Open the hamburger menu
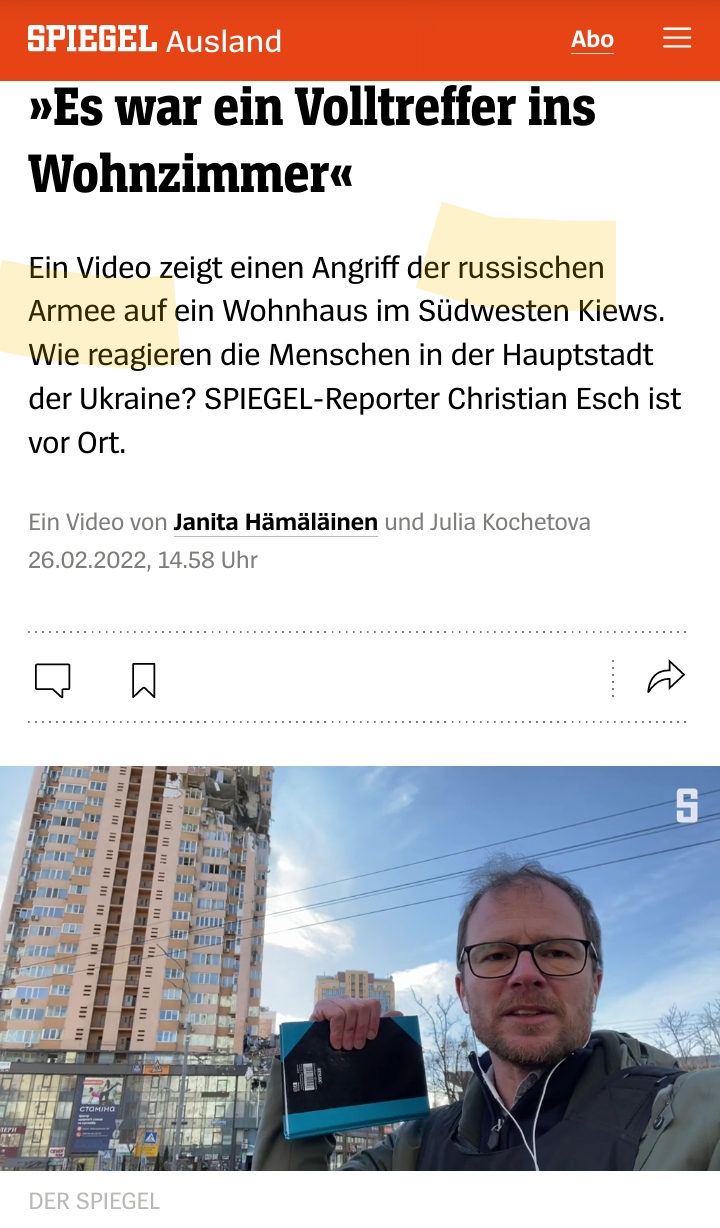This screenshot has height=1228, width=720. (x=677, y=39)
